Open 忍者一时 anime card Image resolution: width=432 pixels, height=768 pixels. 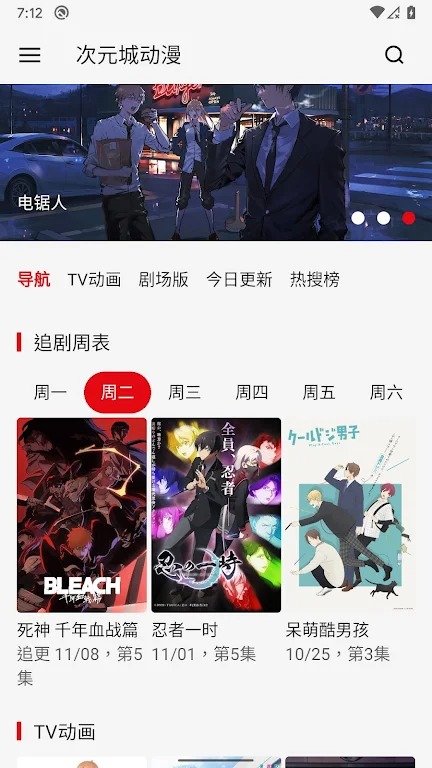tap(216, 541)
